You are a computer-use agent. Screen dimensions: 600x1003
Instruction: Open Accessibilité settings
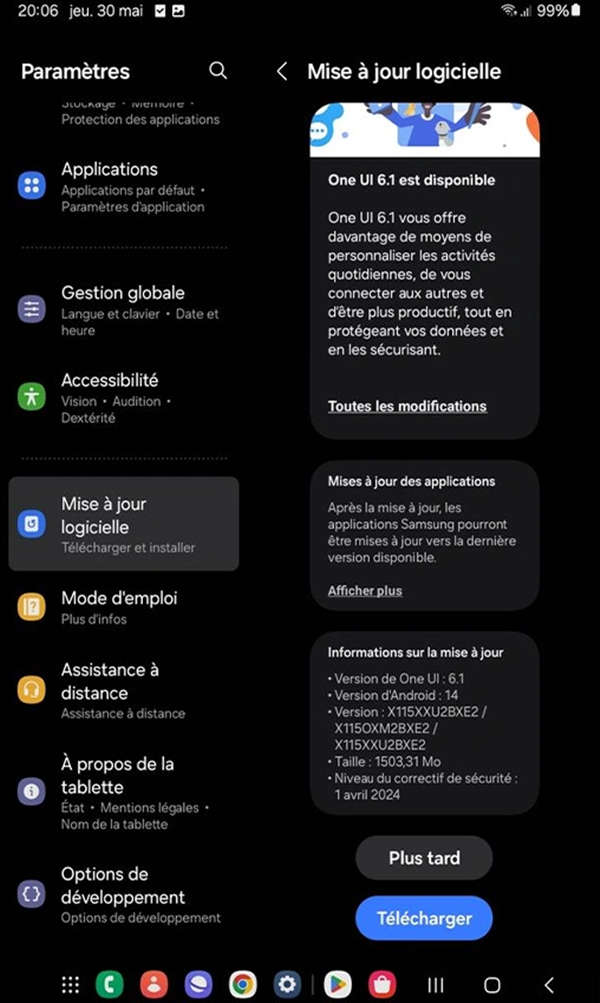click(x=123, y=396)
